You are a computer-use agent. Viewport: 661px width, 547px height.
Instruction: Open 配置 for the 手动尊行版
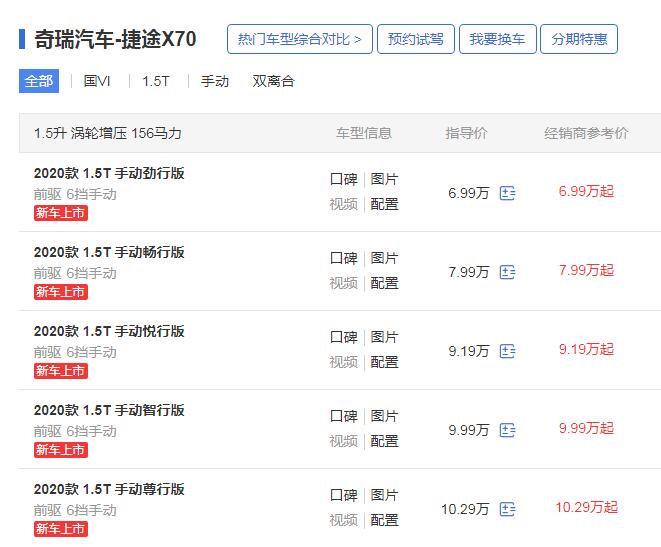tap(384, 520)
